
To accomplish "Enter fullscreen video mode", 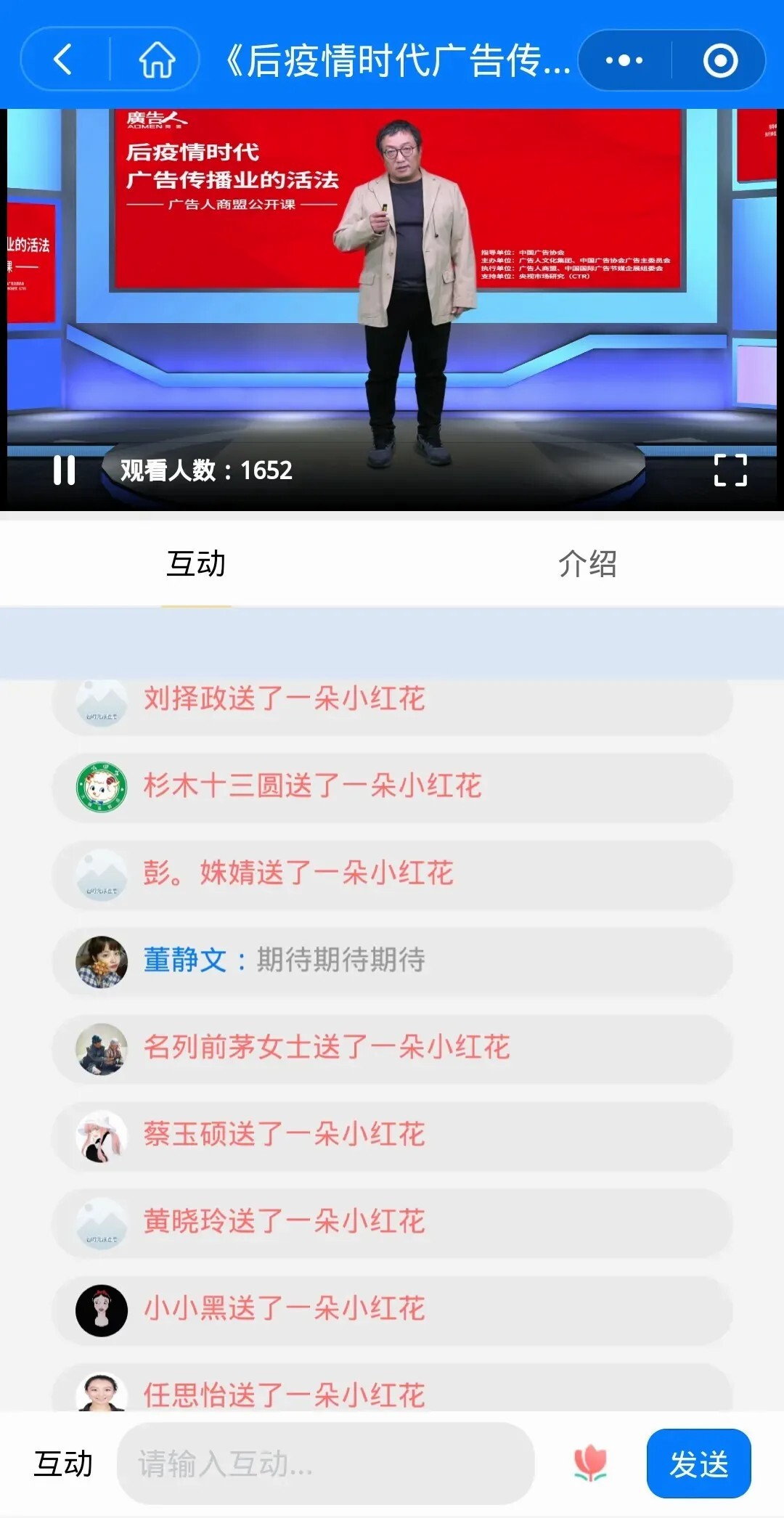I will pyautogui.click(x=730, y=470).
